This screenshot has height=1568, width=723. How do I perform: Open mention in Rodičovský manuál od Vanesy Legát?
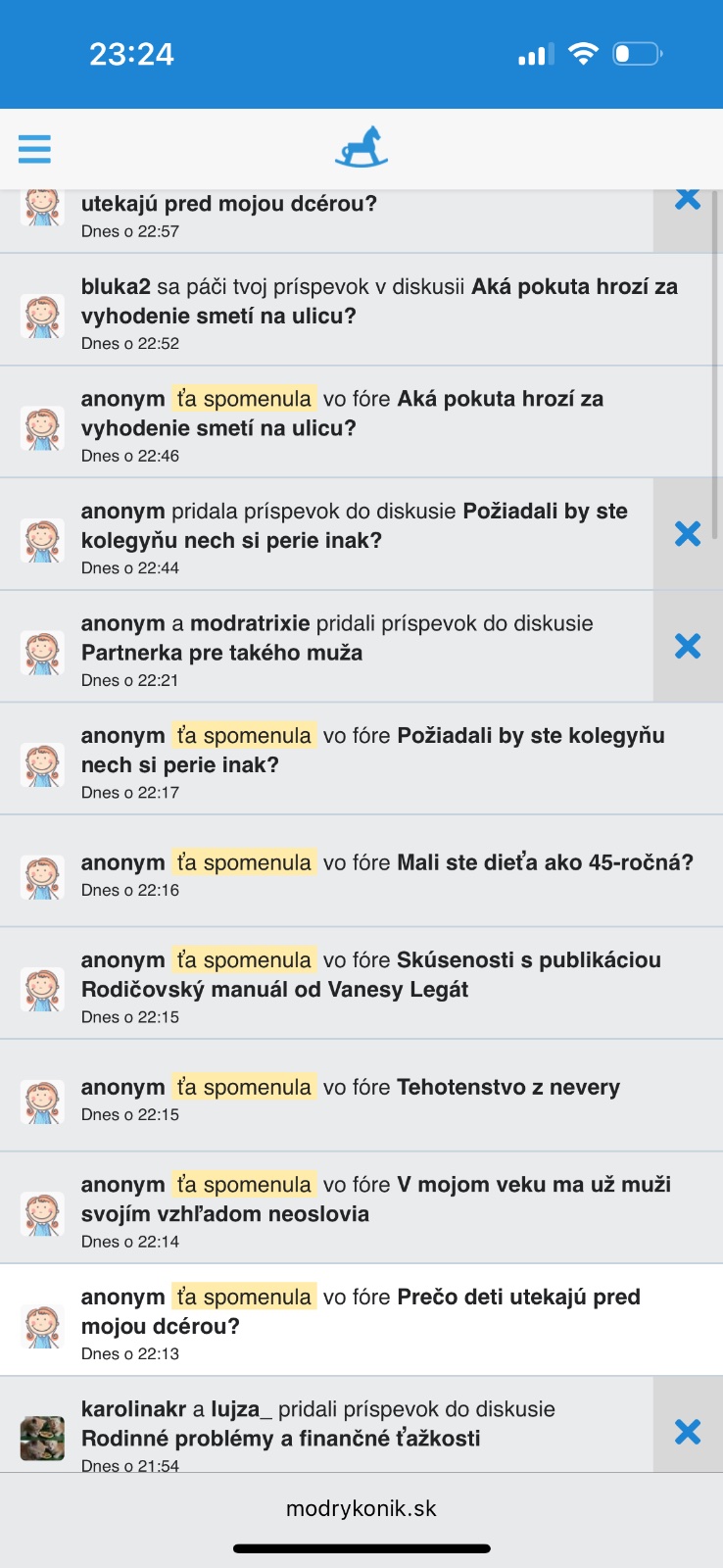pyautogui.click(x=370, y=984)
